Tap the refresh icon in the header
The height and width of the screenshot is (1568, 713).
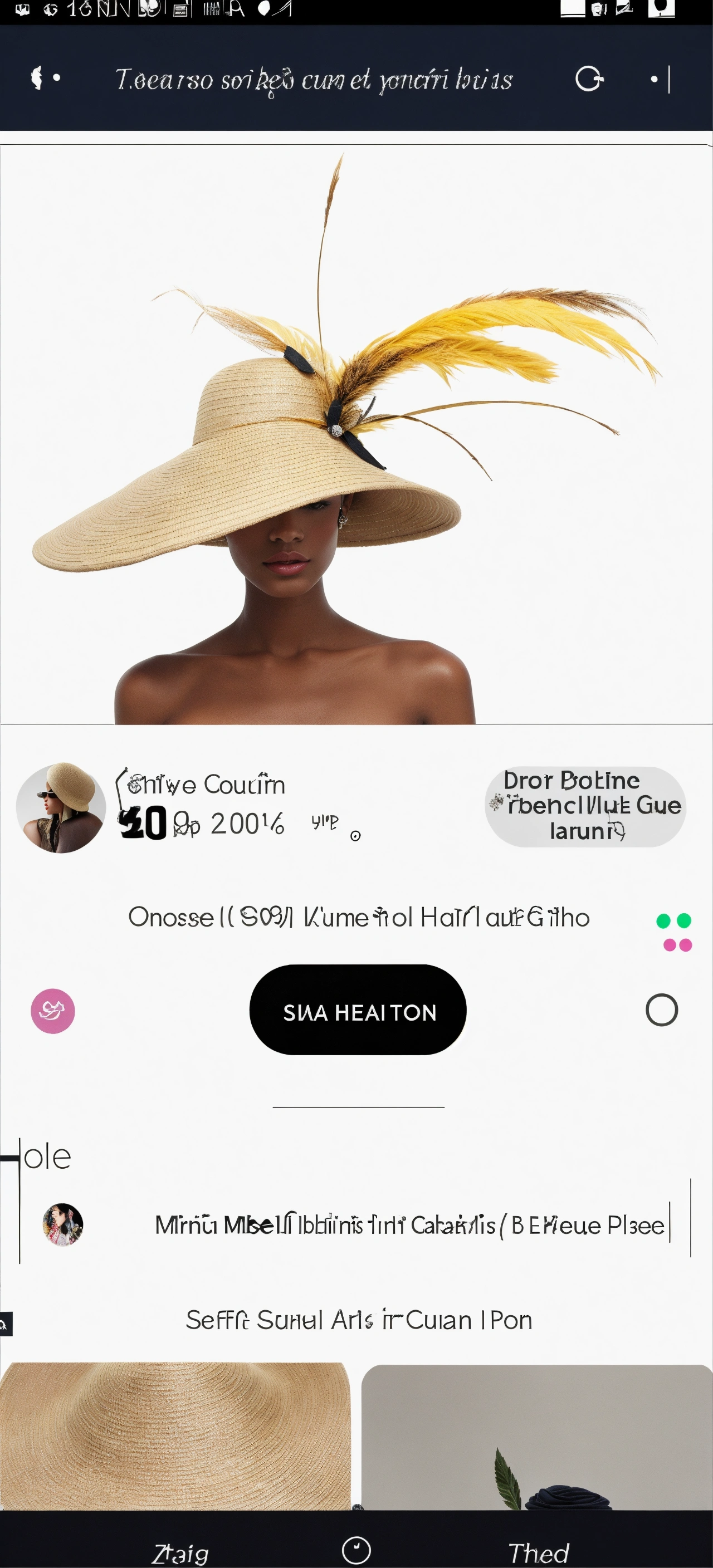(x=589, y=79)
